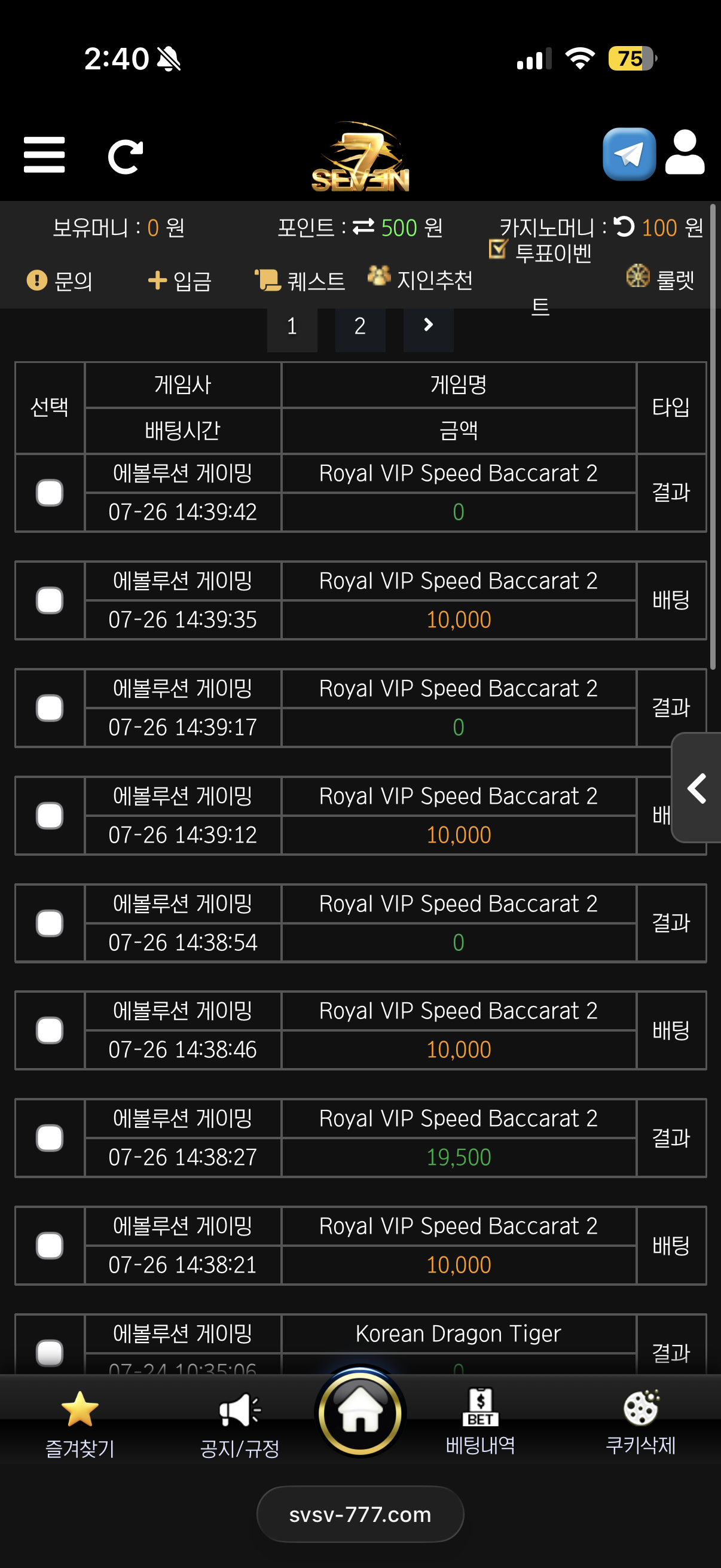Open 퀘스트 quests
Viewport: 721px width, 1568px height.
pyautogui.click(x=300, y=280)
